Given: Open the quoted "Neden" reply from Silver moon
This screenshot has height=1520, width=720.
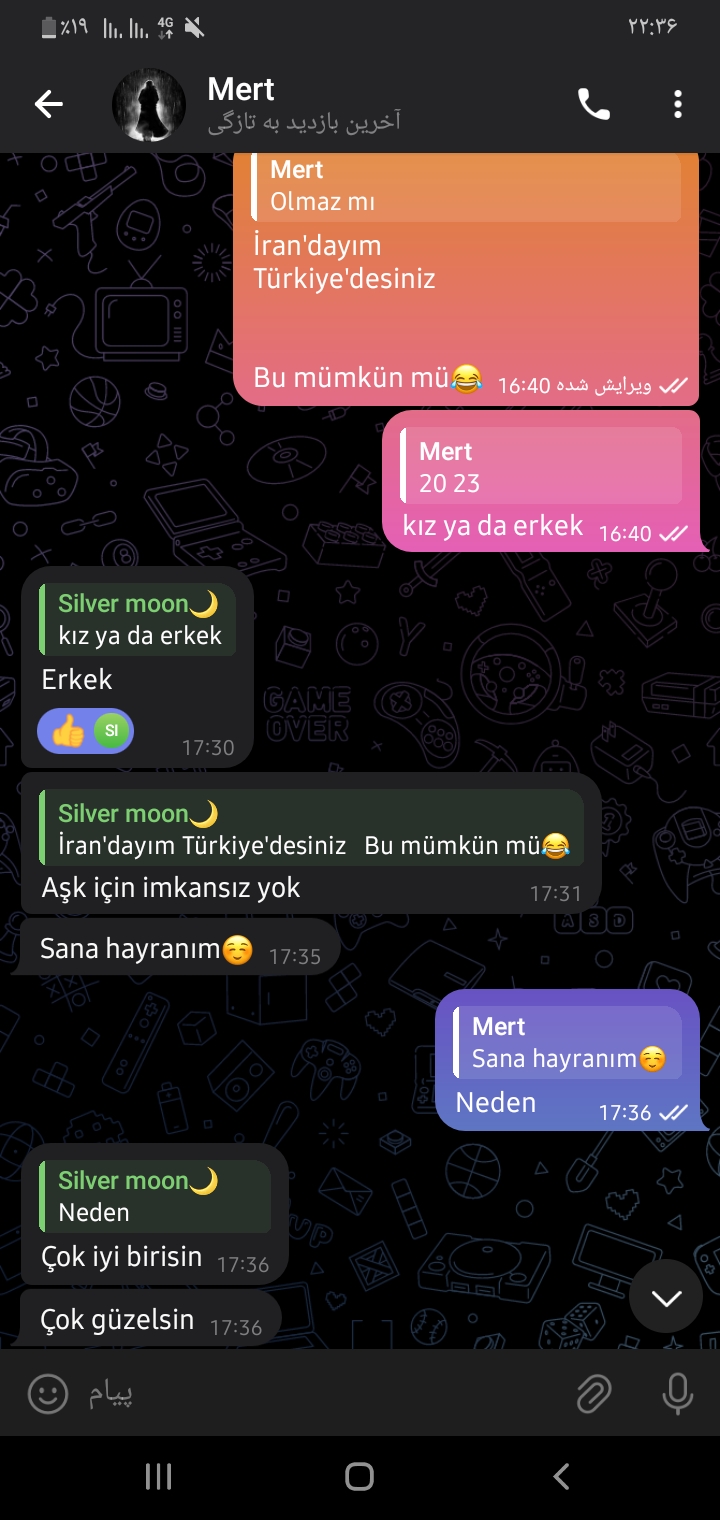Looking at the screenshot, I should pyautogui.click(x=156, y=1196).
